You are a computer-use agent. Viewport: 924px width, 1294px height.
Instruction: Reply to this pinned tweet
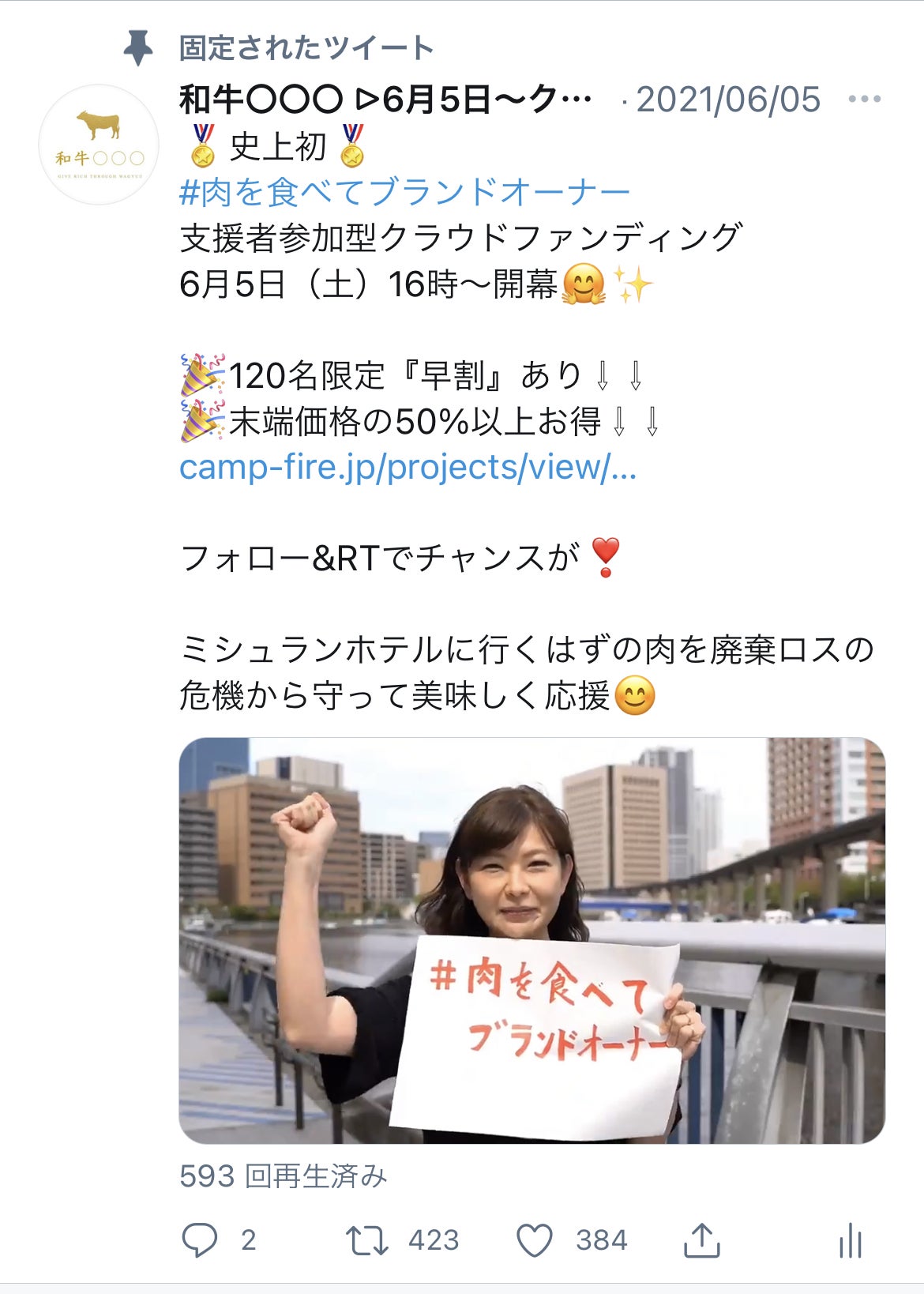(x=200, y=1239)
